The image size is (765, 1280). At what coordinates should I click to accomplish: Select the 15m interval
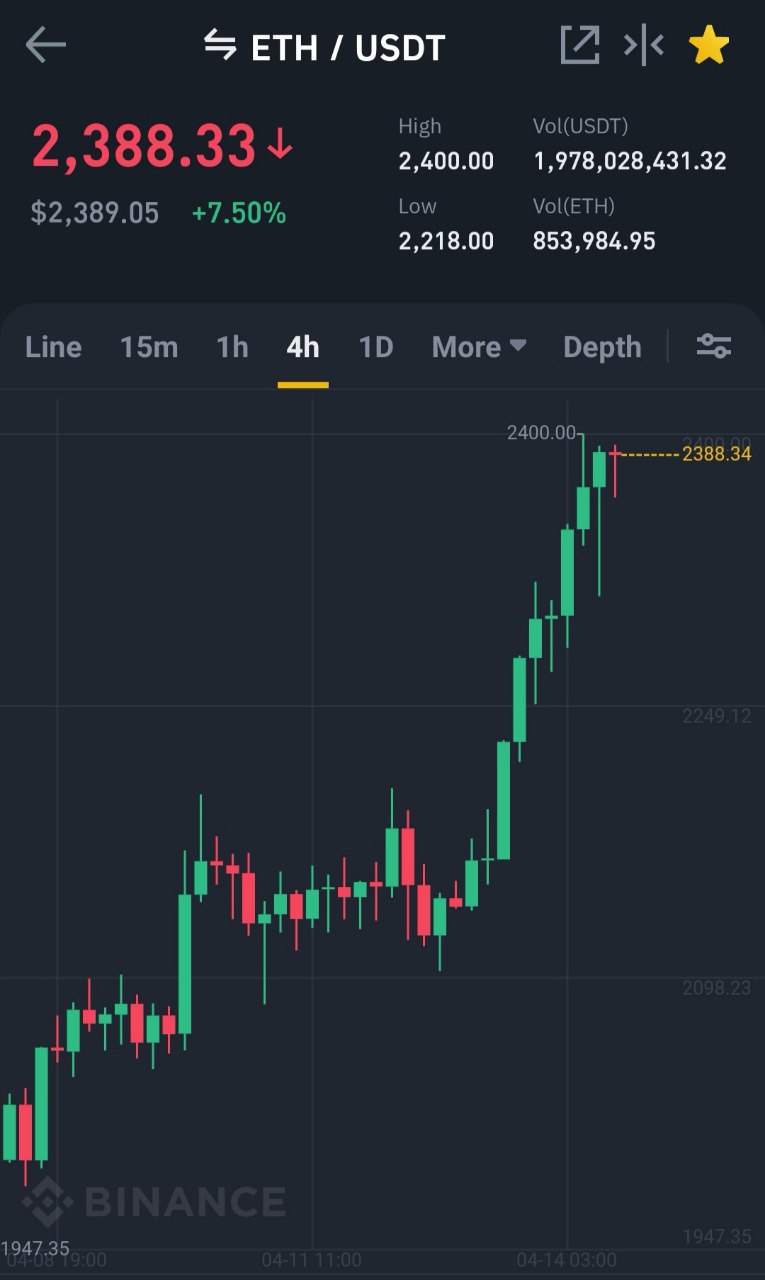pyautogui.click(x=149, y=347)
